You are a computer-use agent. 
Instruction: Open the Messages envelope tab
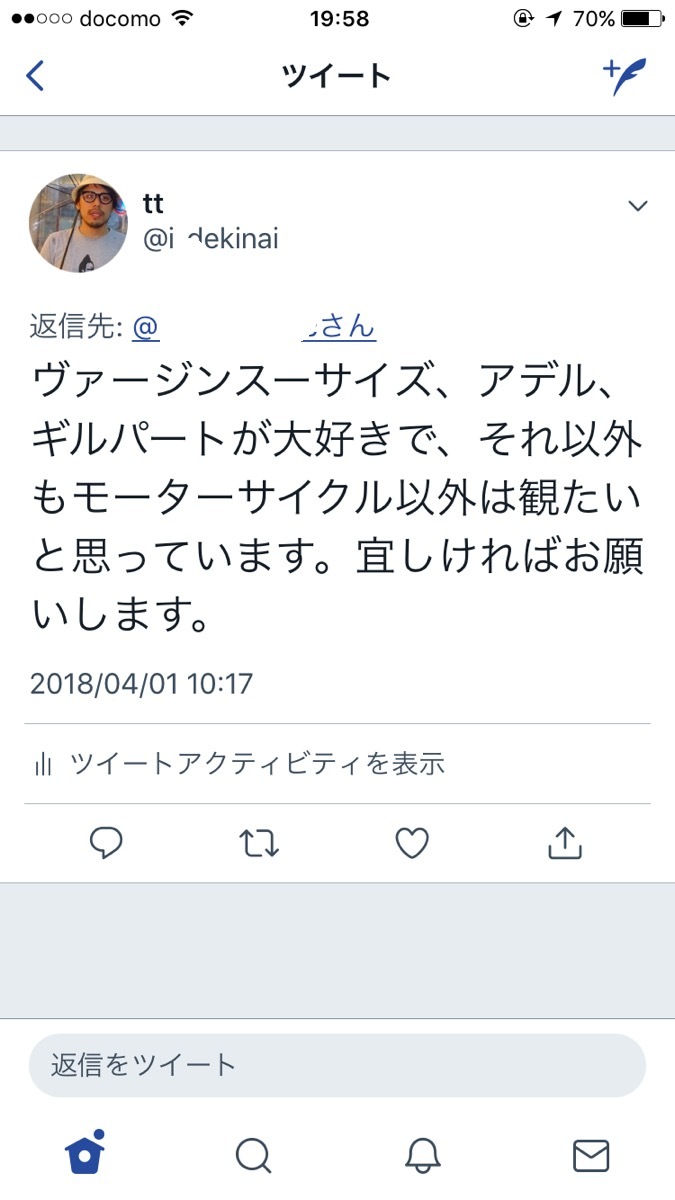tap(591, 1156)
